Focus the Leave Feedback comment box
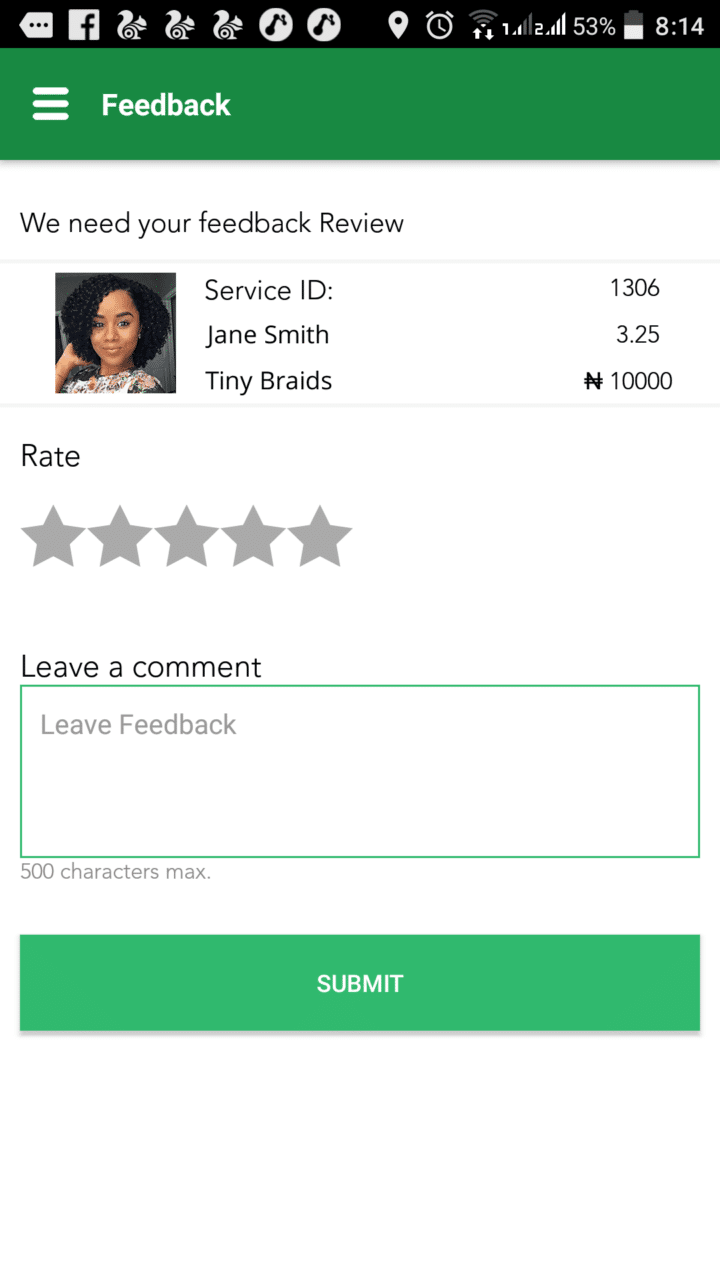 pyautogui.click(x=360, y=771)
